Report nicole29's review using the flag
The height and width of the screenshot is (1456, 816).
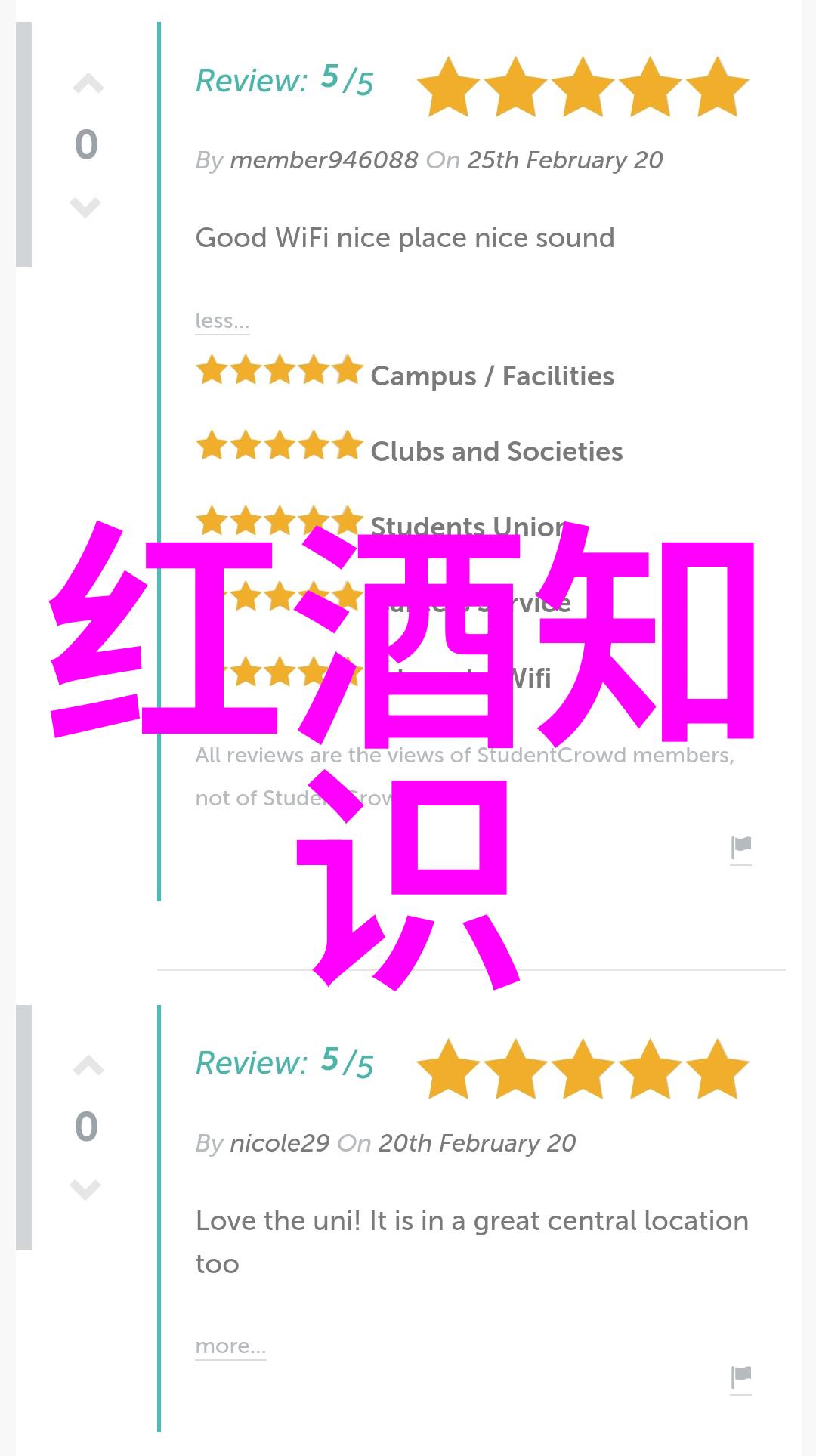coord(740,1377)
